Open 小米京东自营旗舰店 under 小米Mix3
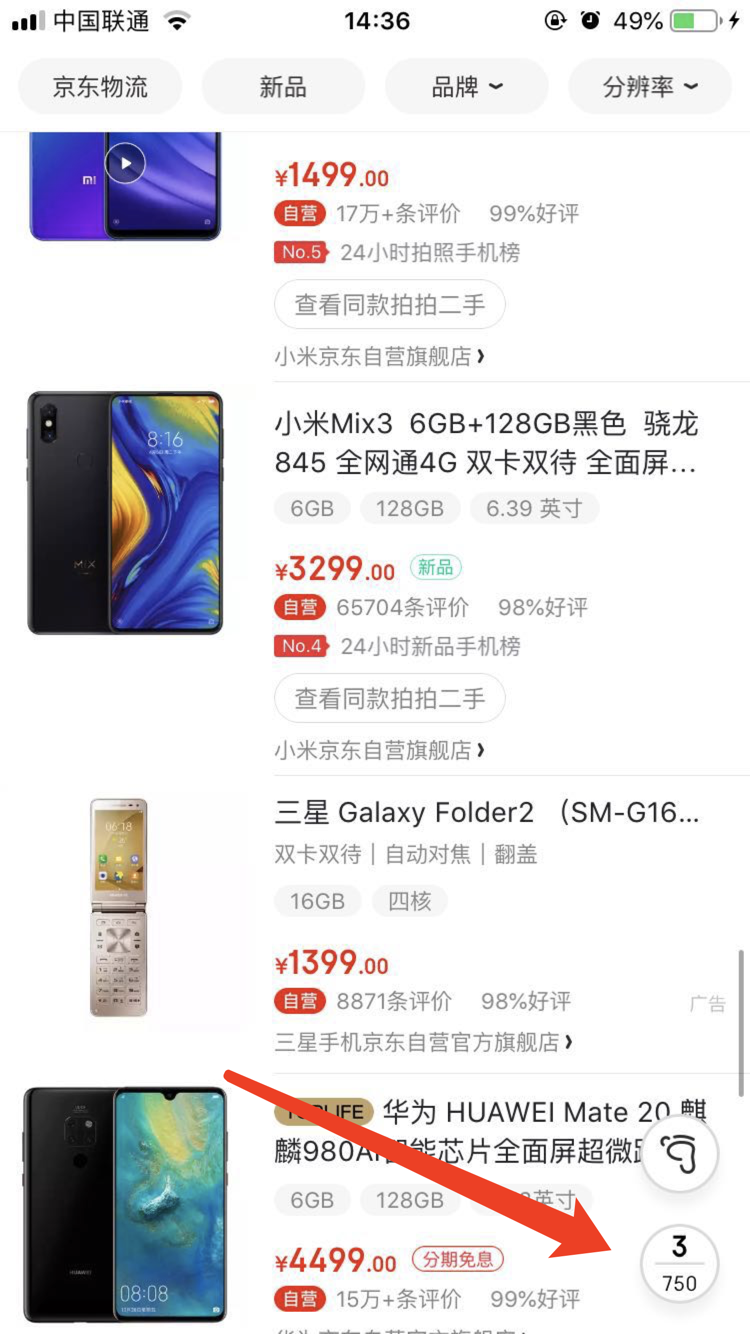The width and height of the screenshot is (750, 1334). (x=380, y=750)
